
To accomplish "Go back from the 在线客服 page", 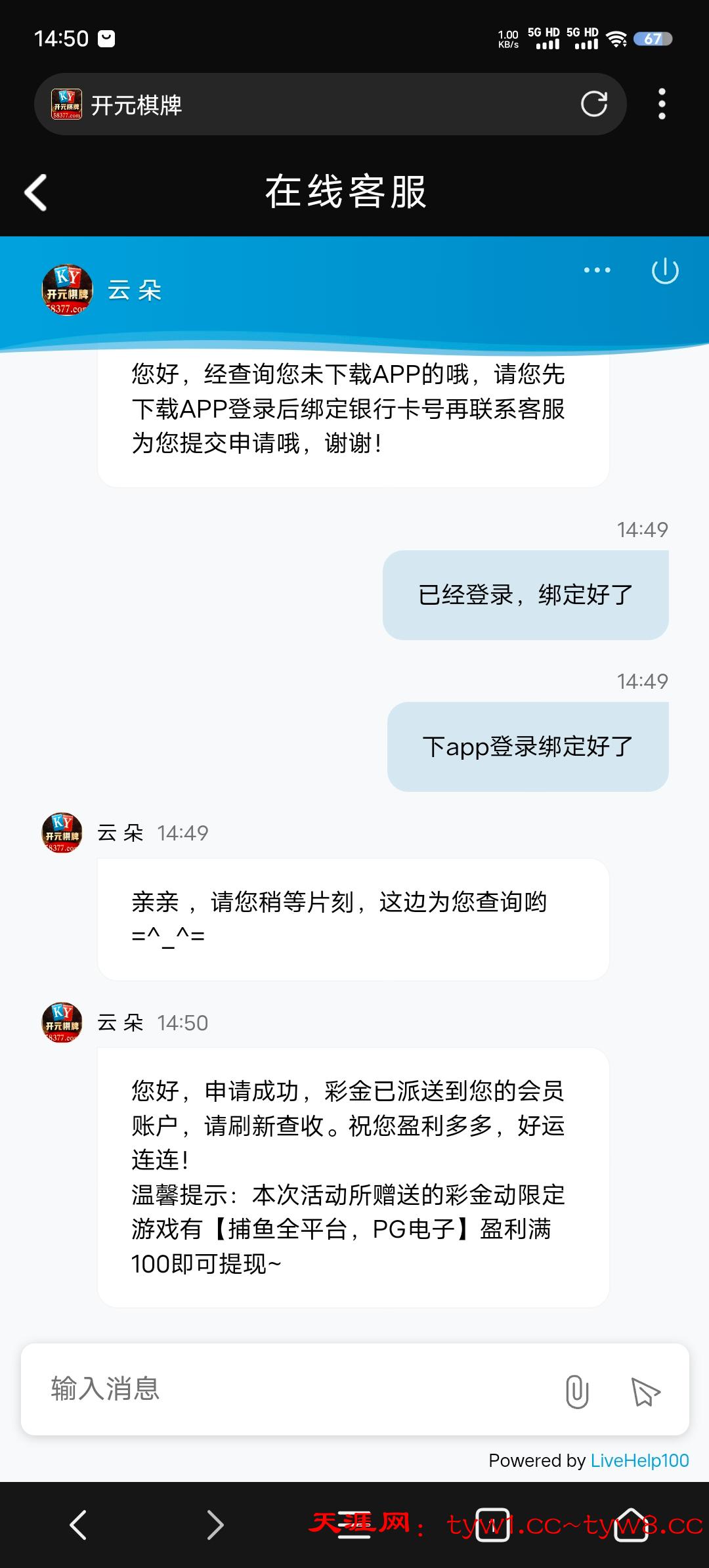I will [x=36, y=192].
